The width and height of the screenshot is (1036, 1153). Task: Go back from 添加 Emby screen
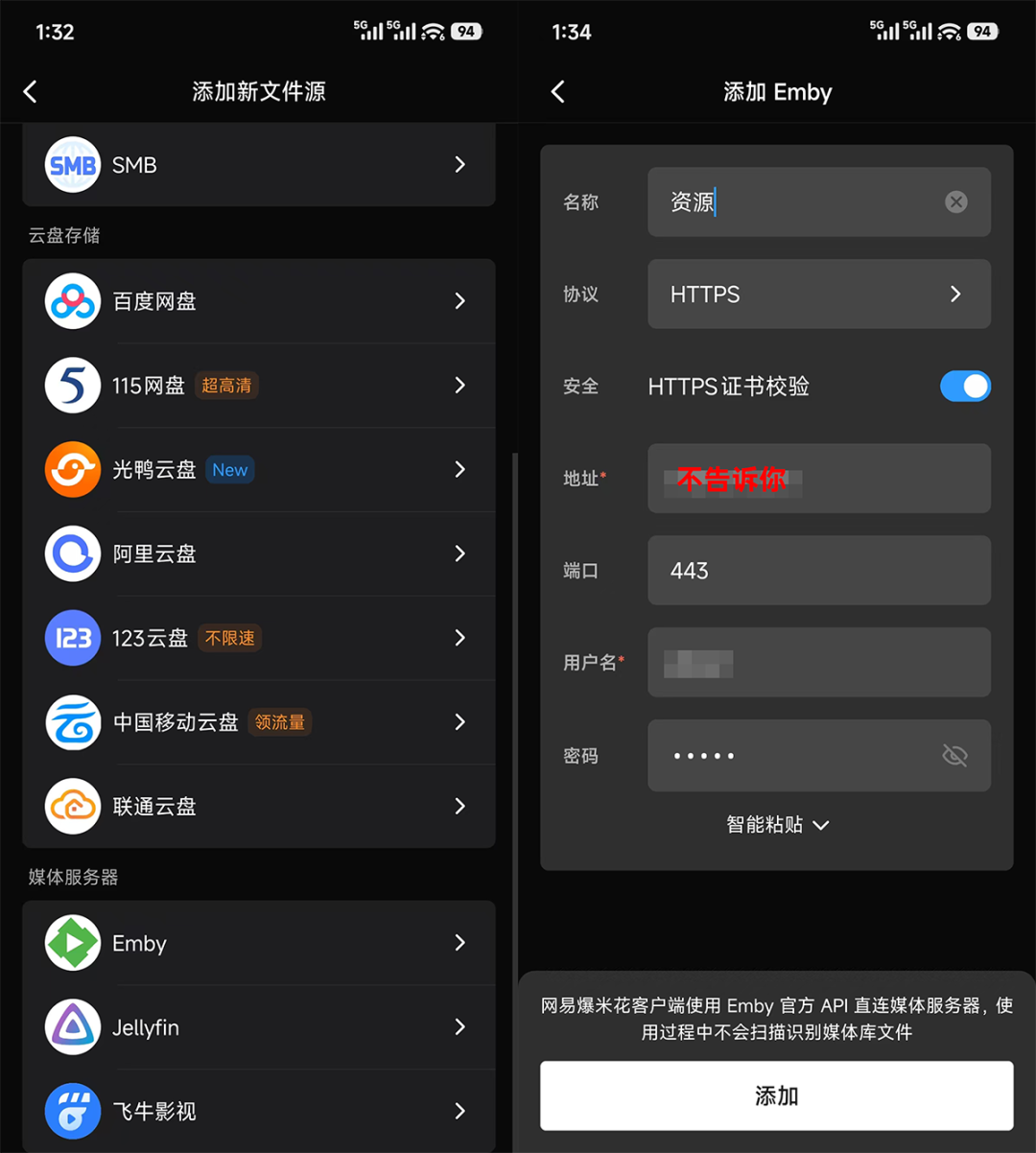pyautogui.click(x=557, y=91)
